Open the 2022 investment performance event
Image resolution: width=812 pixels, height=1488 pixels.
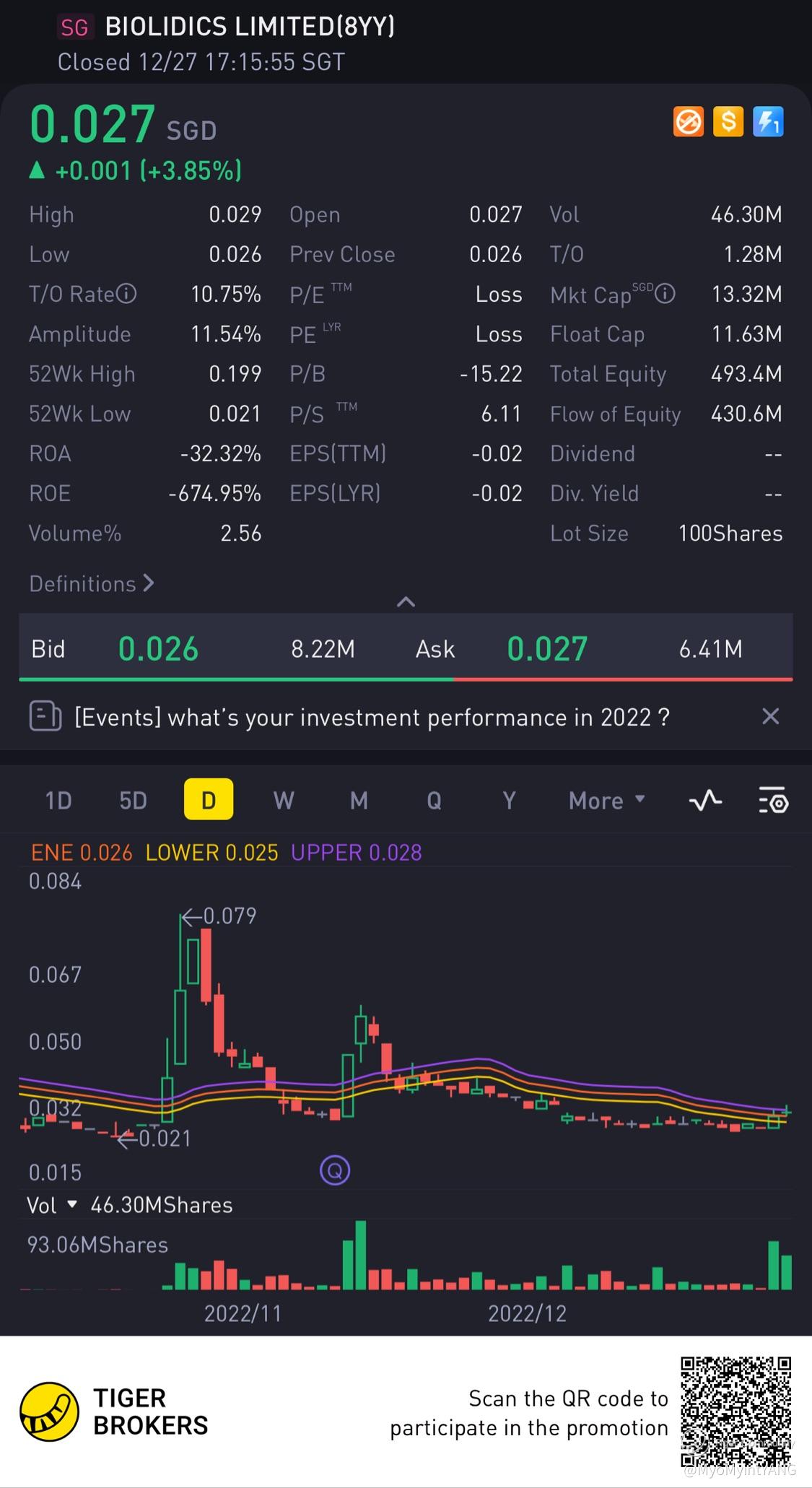[372, 717]
